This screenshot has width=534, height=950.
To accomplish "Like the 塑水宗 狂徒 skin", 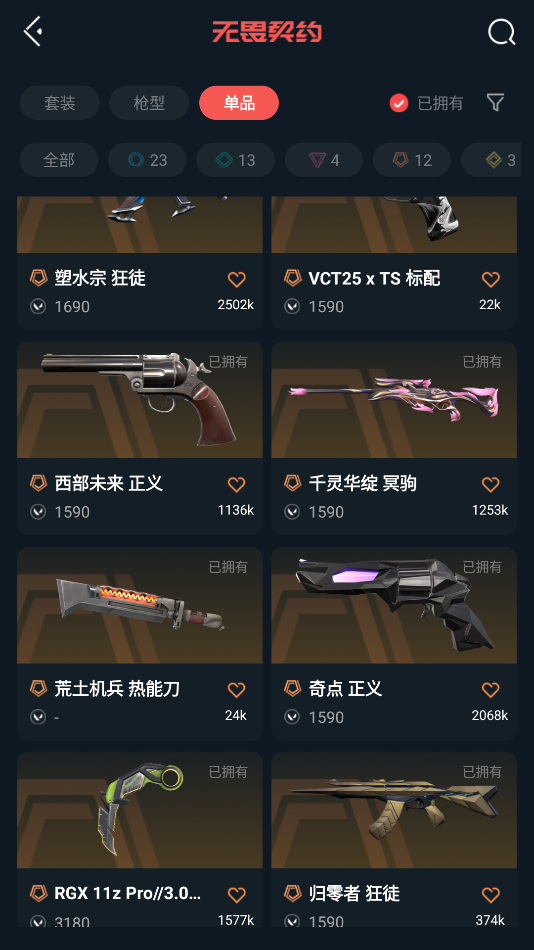I will click(x=236, y=279).
